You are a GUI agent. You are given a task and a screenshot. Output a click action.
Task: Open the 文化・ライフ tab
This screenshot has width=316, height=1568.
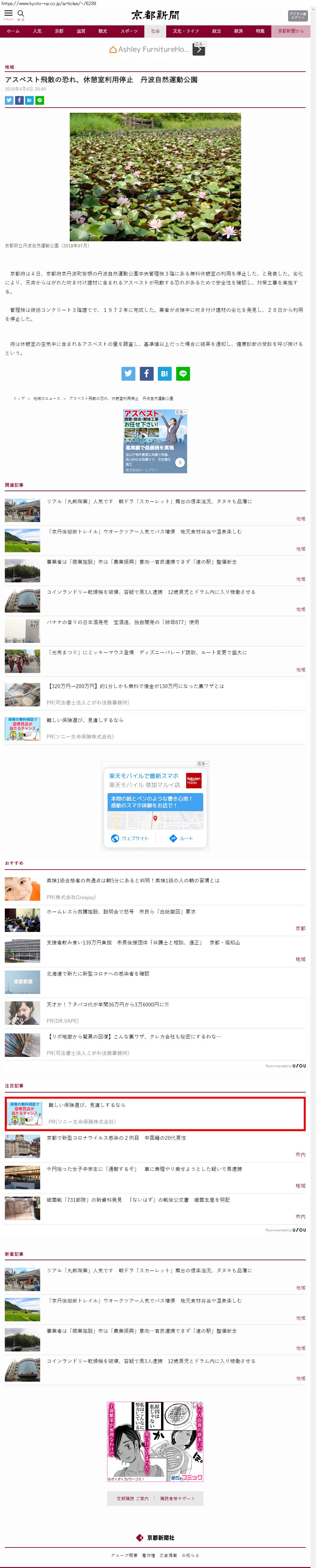(x=186, y=31)
